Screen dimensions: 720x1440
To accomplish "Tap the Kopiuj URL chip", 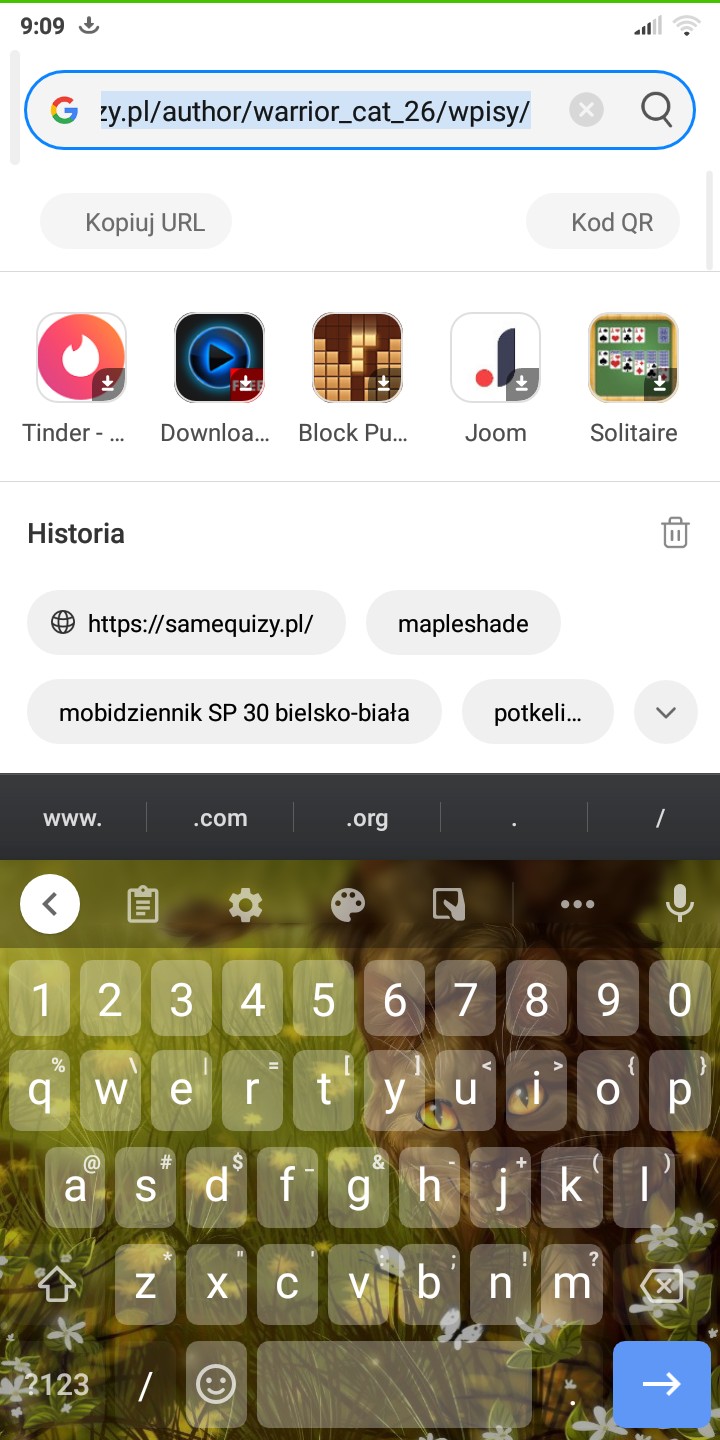I will tap(136, 222).
